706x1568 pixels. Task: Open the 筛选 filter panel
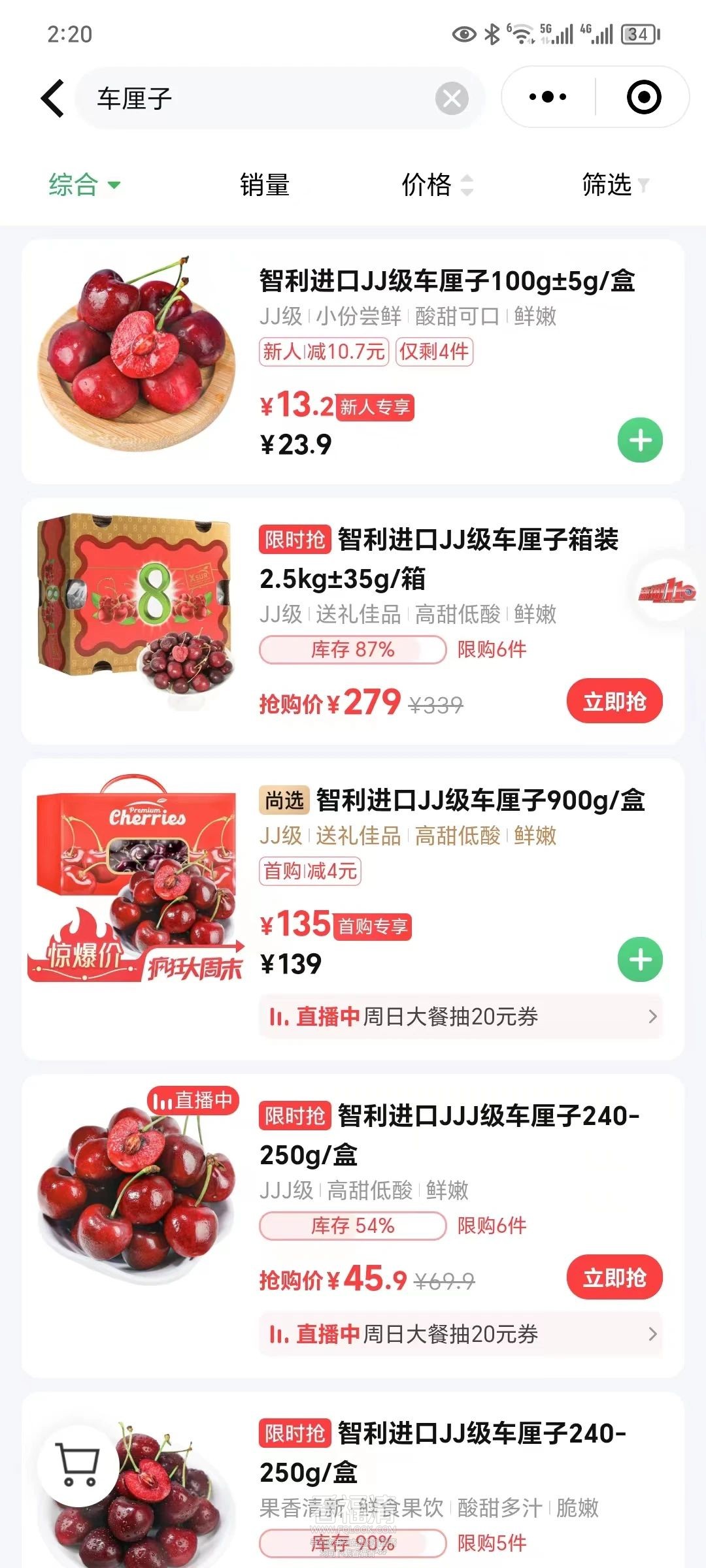(x=614, y=185)
